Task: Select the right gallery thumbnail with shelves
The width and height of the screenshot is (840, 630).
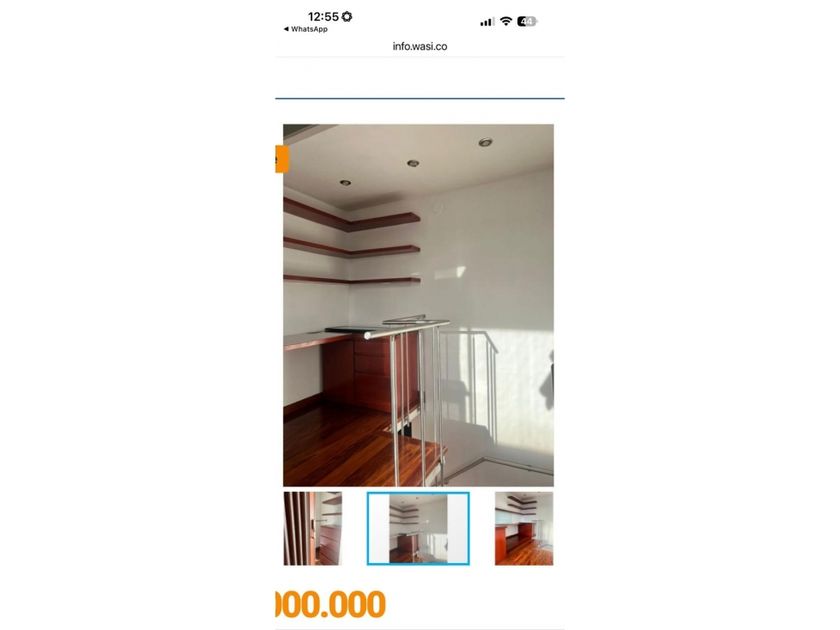Action: pyautogui.click(x=524, y=528)
